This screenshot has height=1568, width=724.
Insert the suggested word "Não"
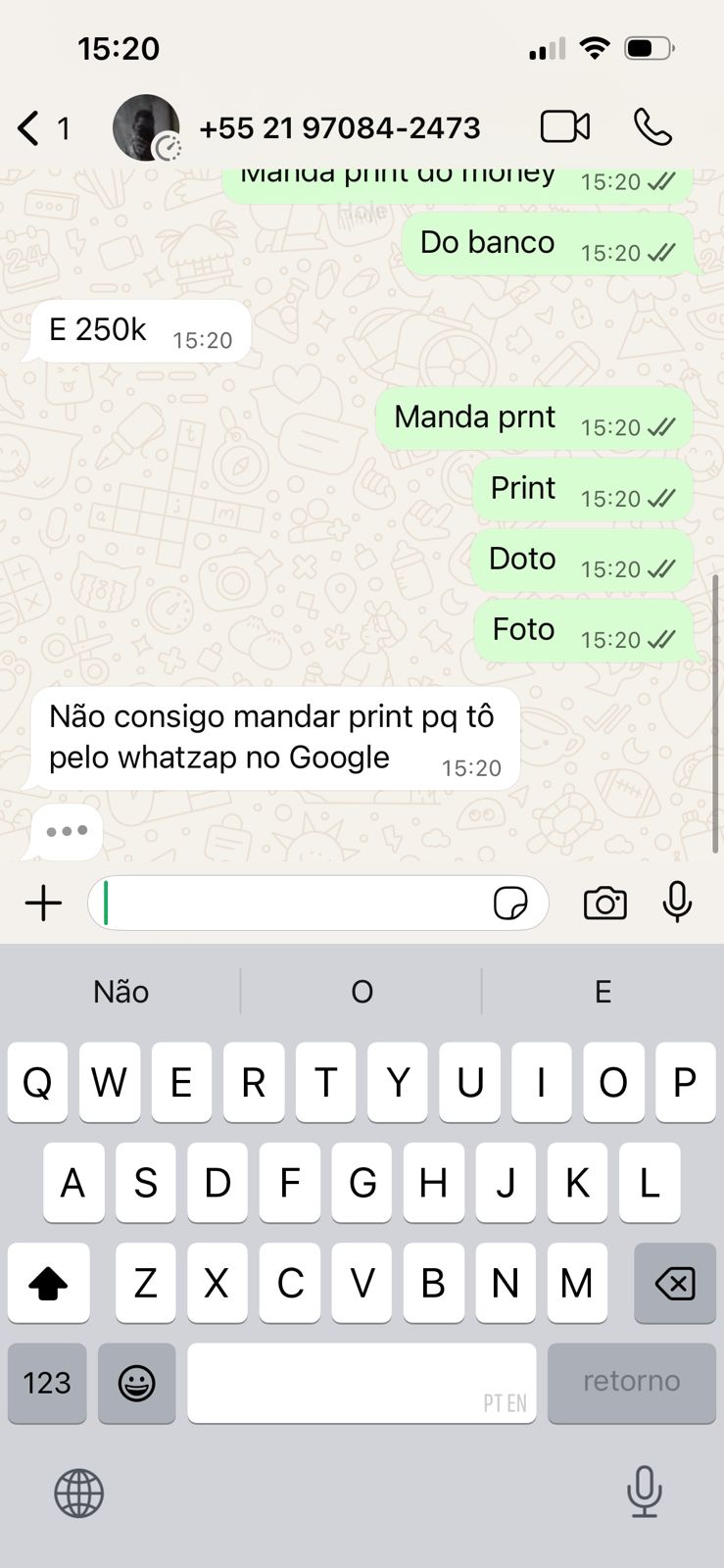point(121,992)
